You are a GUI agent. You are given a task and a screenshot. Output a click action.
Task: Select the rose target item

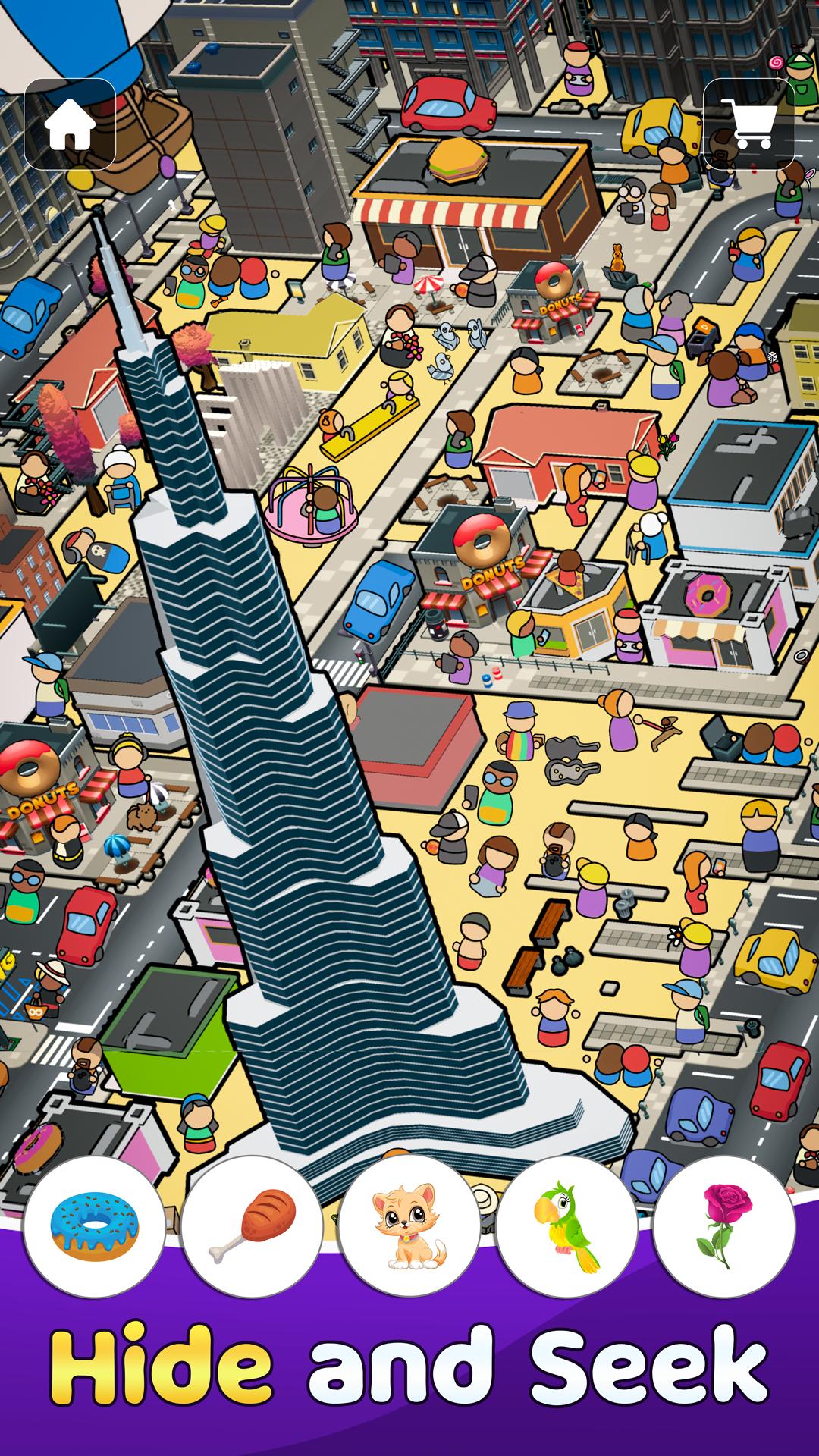pos(724,1226)
